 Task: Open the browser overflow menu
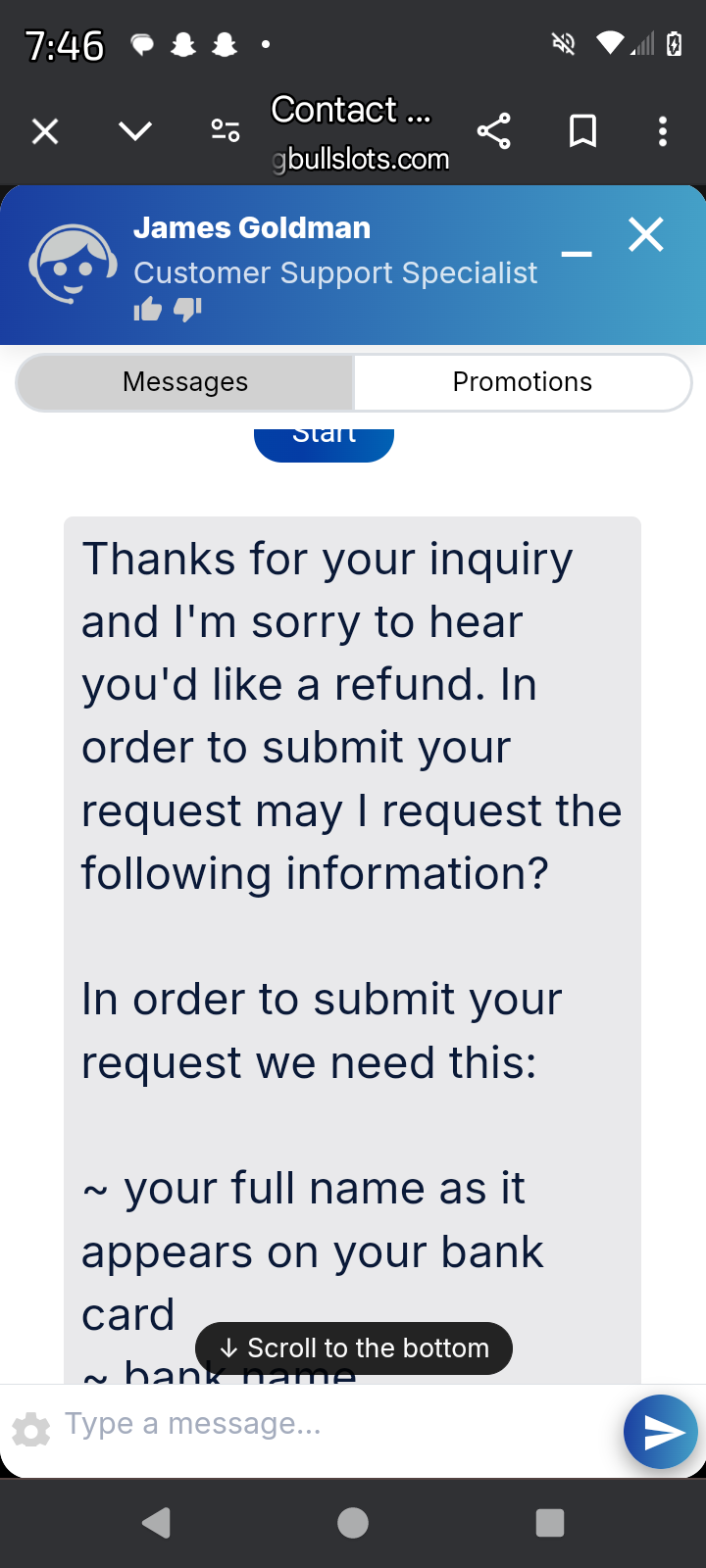(x=663, y=131)
